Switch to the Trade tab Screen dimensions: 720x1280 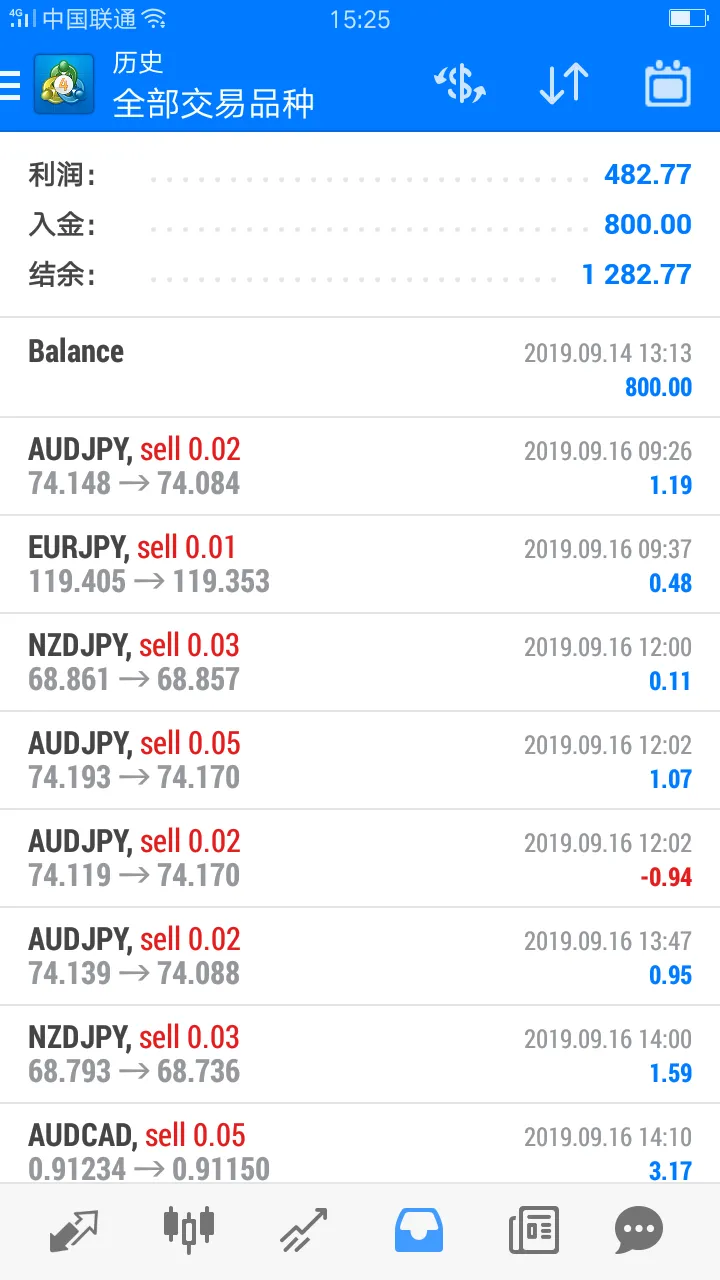tap(304, 1230)
